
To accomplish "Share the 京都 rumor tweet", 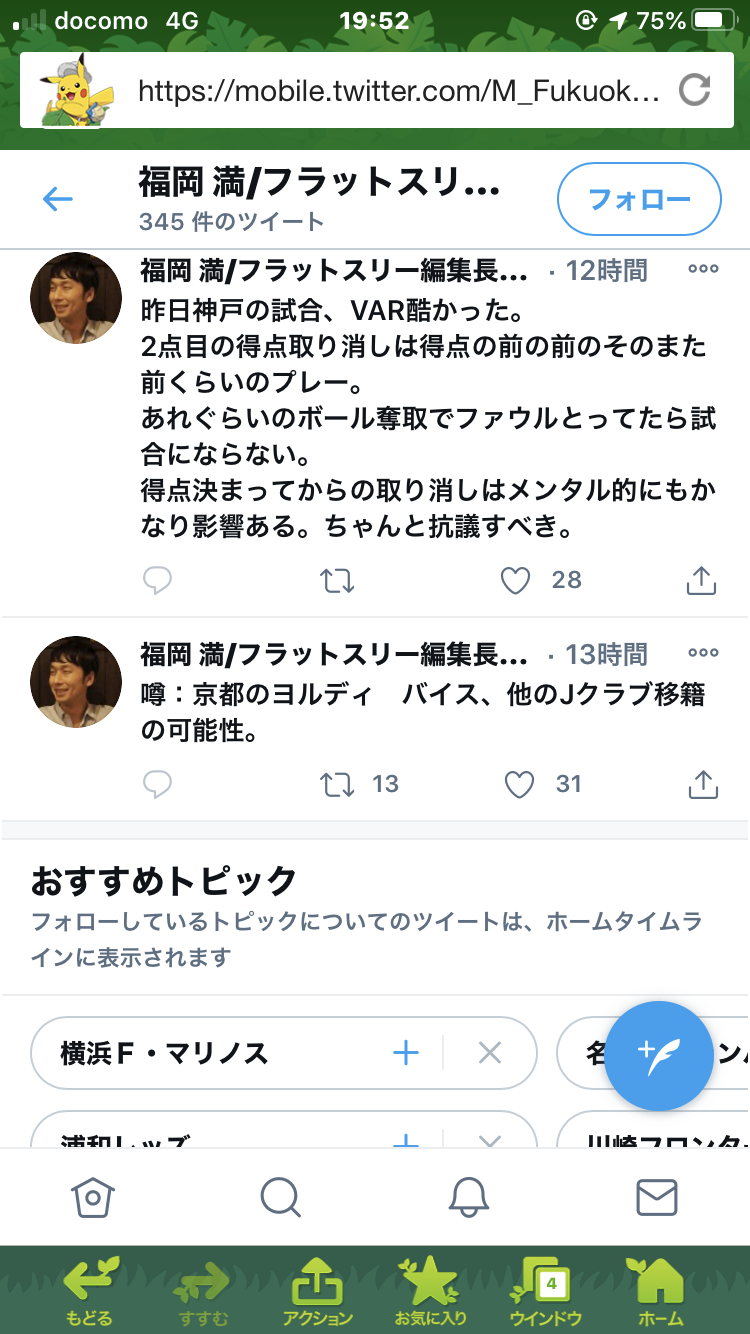I will coord(702,784).
